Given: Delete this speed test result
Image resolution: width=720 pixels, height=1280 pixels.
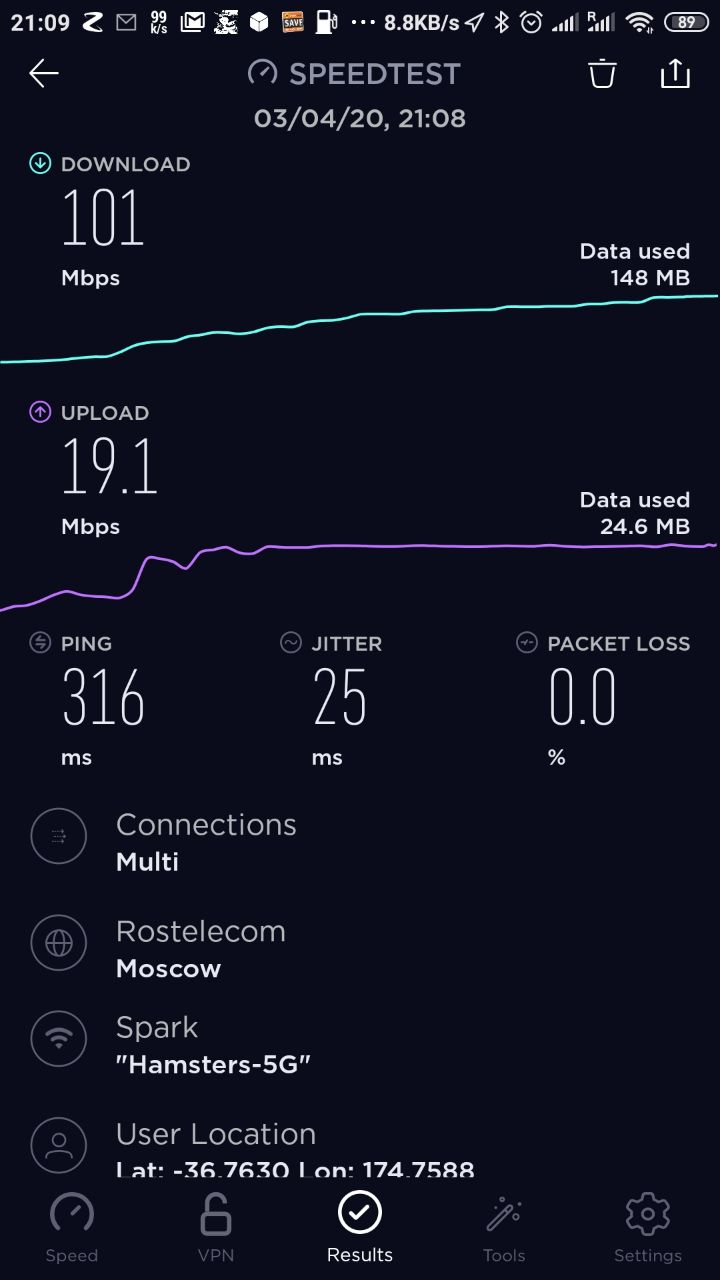Looking at the screenshot, I should tap(602, 73).
